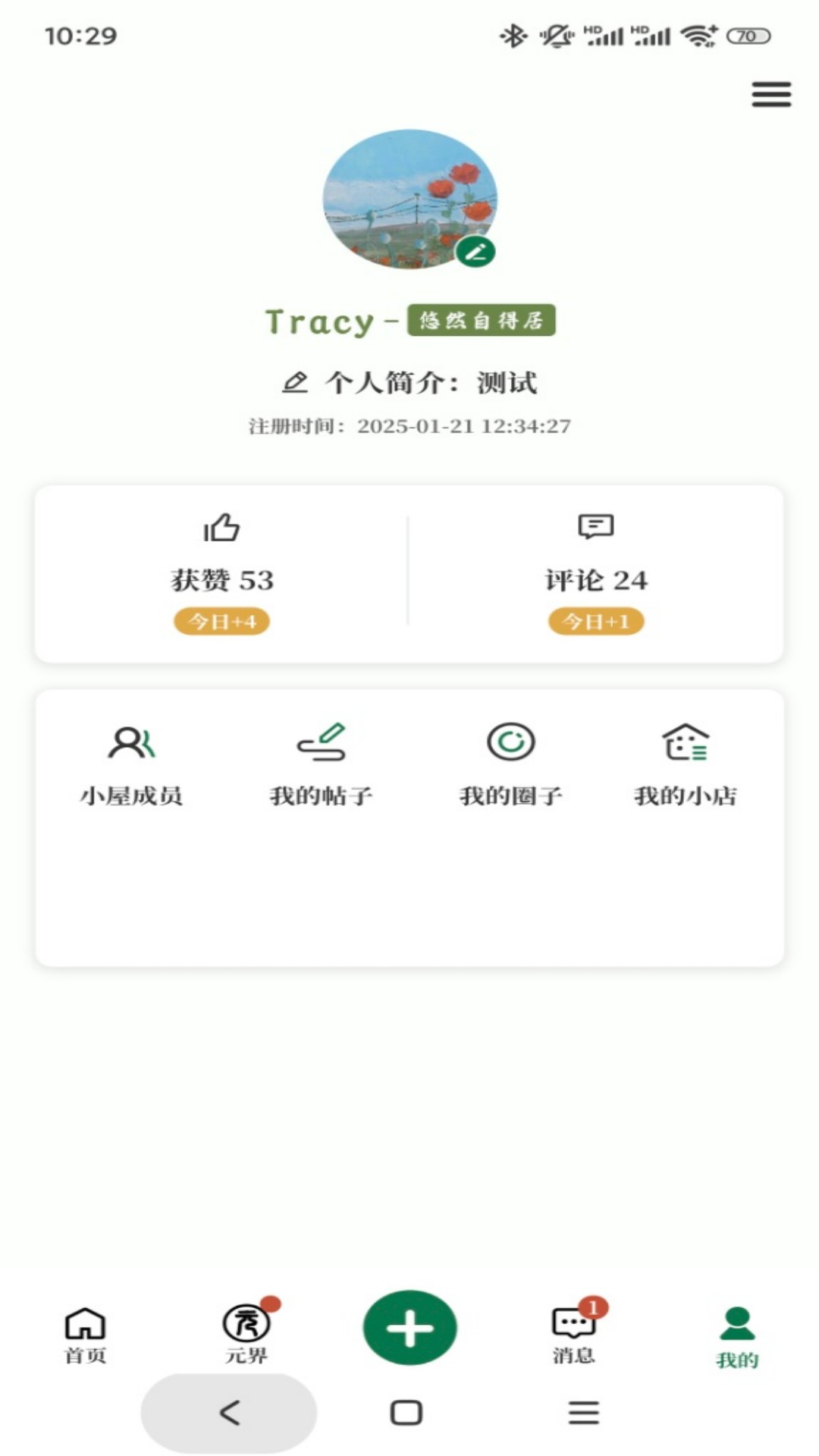Open the hamburger menu at top right
Screen dimensions: 819x1456
tap(771, 95)
